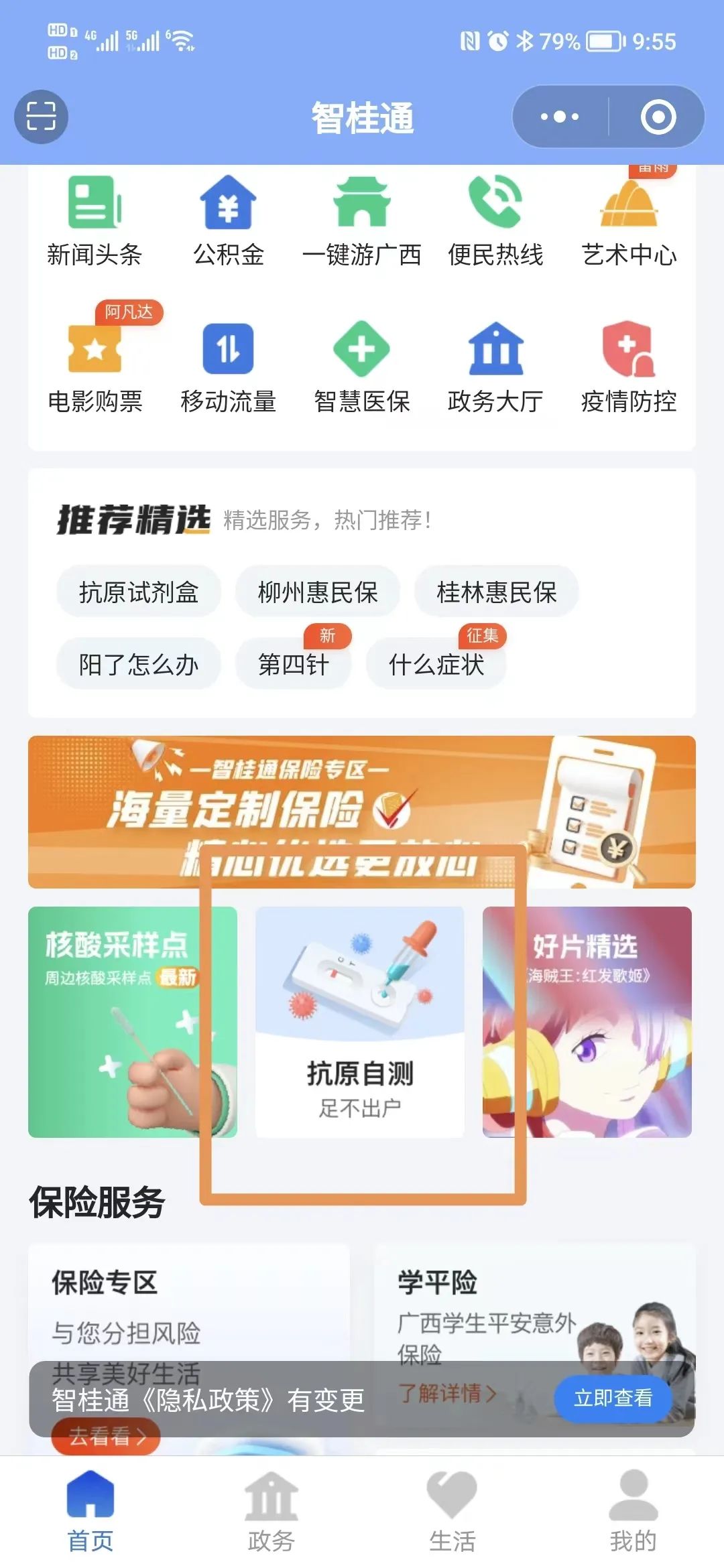Select the 第四针 chip
Viewport: 724px width, 1568px height.
click(x=294, y=664)
